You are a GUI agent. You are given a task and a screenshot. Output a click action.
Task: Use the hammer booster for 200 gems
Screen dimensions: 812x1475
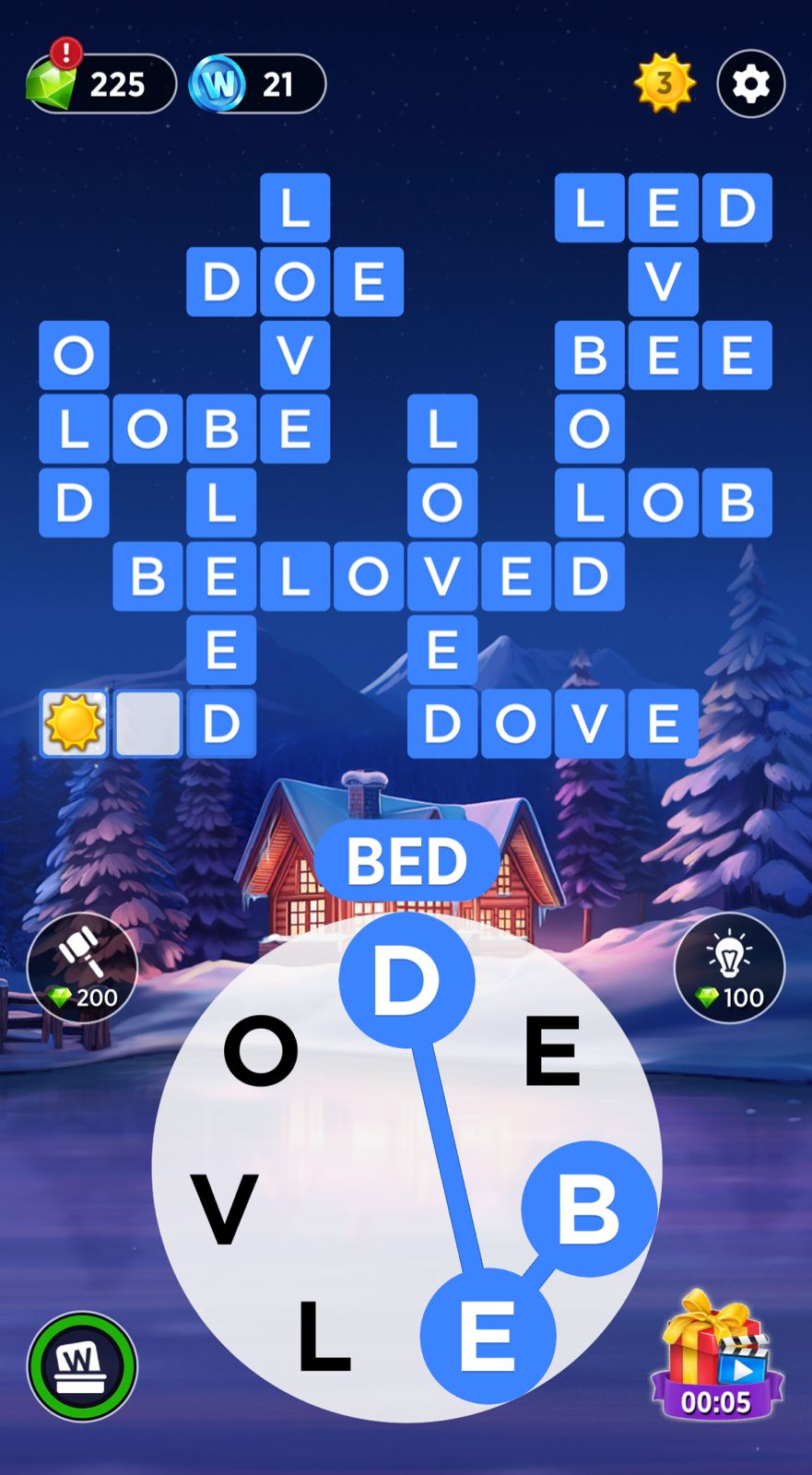point(82,967)
